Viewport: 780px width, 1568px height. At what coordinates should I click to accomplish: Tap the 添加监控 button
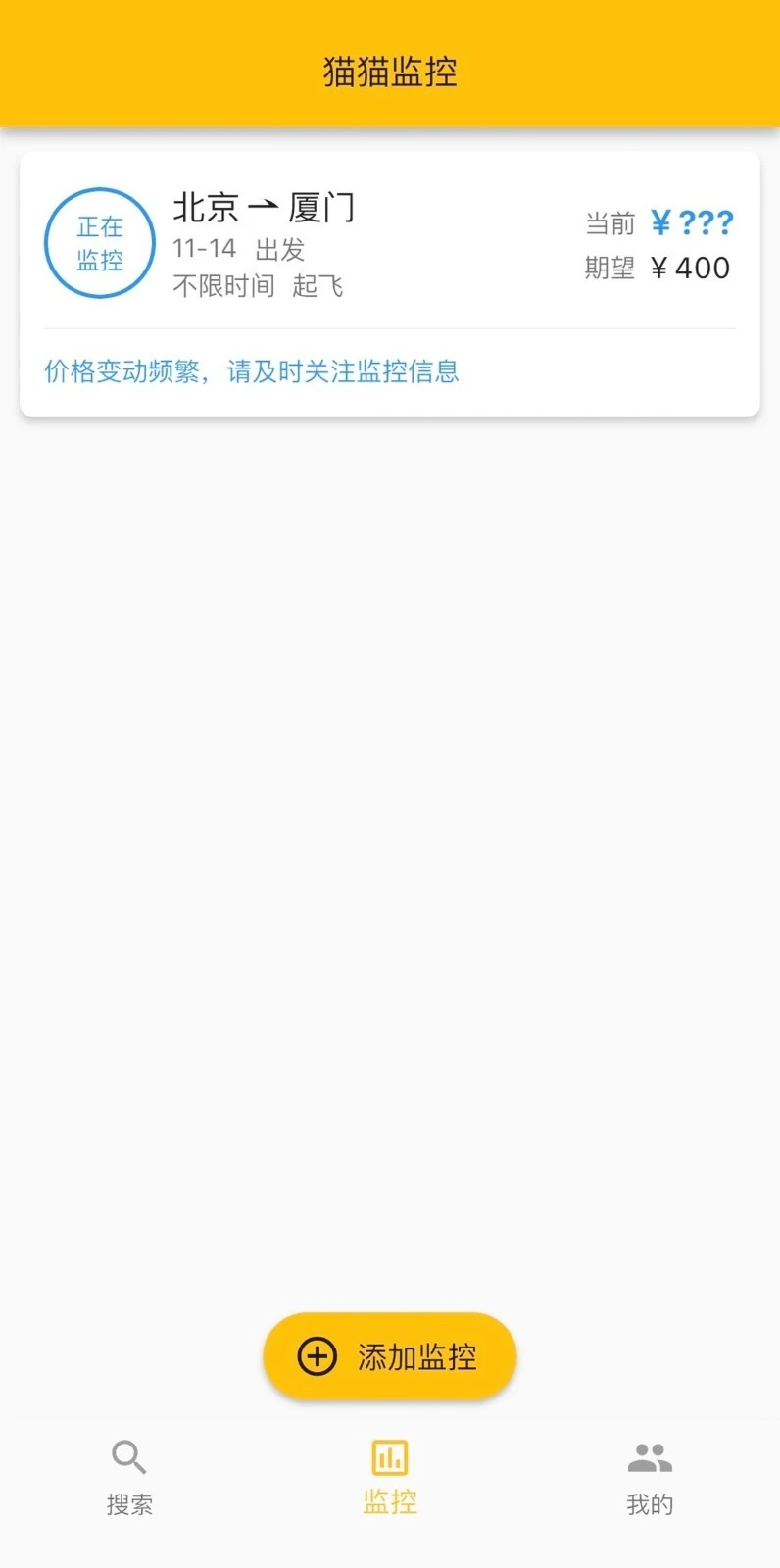pos(389,1356)
